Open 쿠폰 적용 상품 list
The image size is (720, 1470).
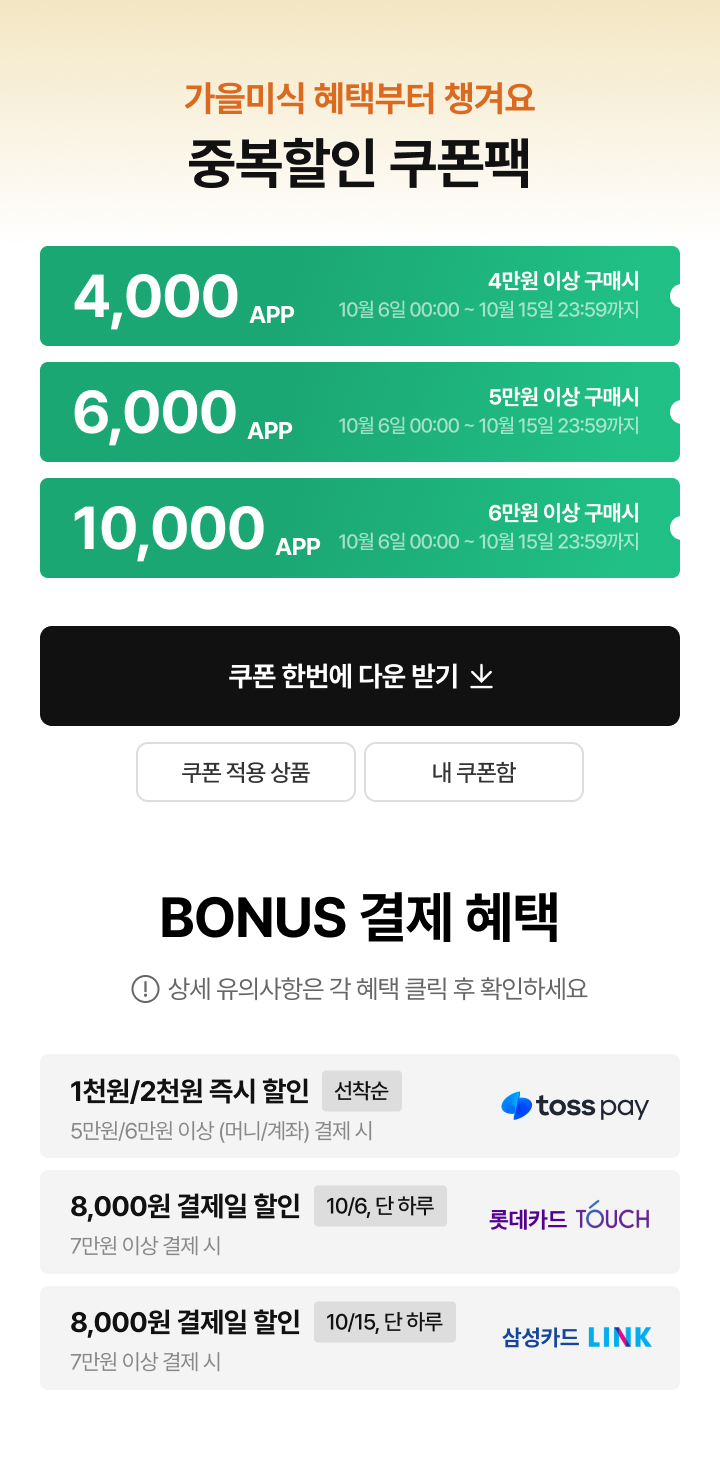[x=246, y=772]
